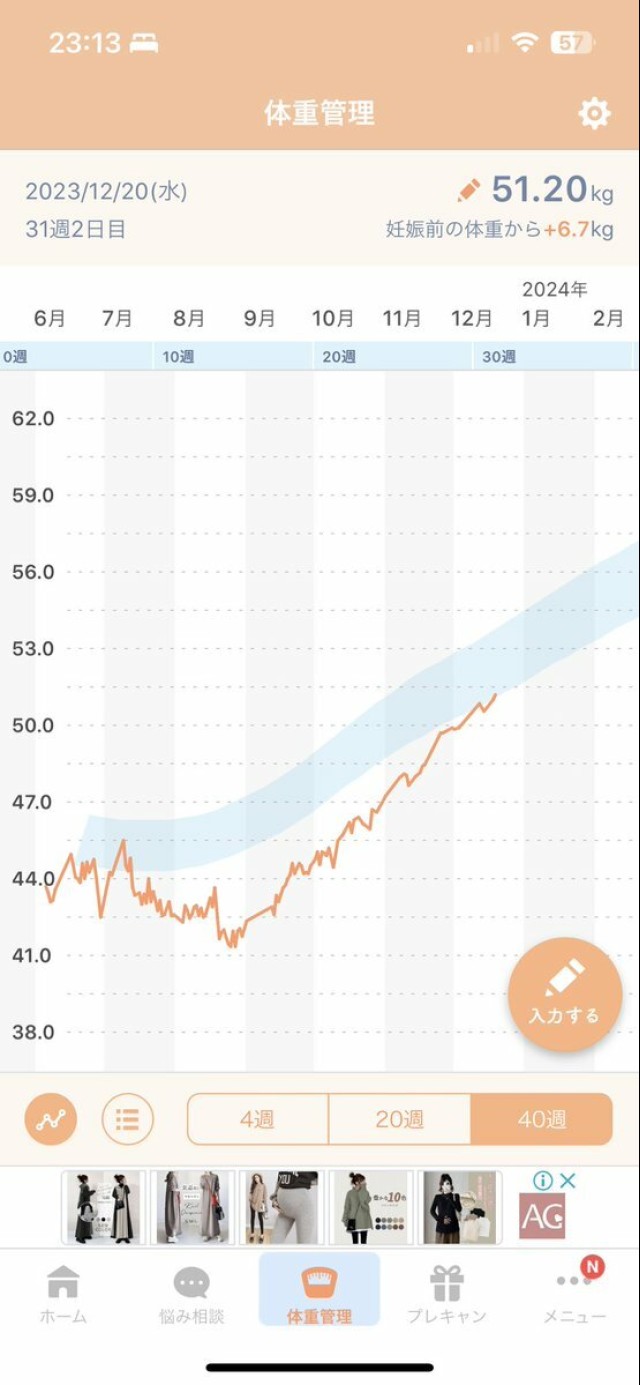Open the 悩み相談 tab
Screen dimensions: 640x1385
point(191,1294)
